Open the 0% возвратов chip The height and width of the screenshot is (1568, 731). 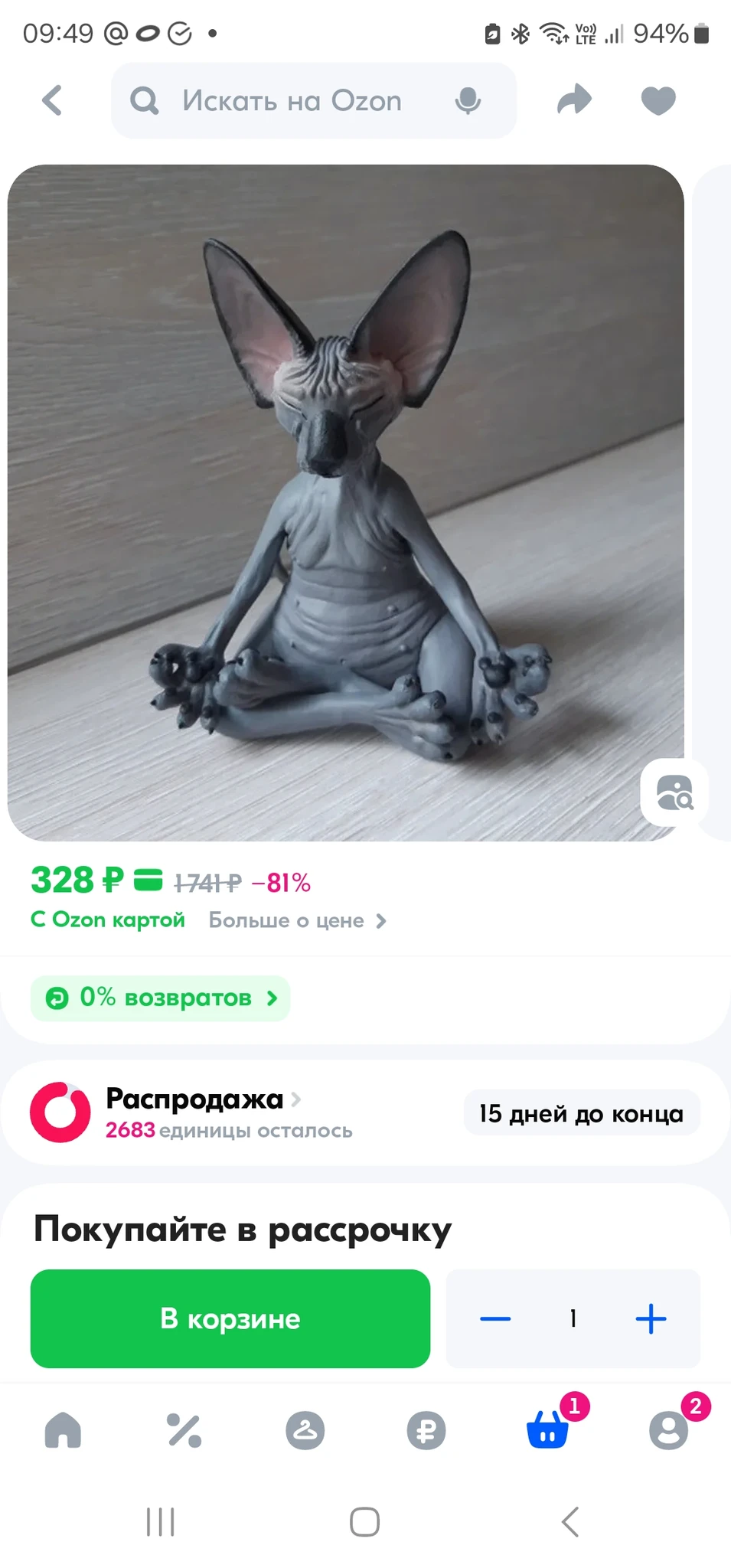tap(161, 998)
